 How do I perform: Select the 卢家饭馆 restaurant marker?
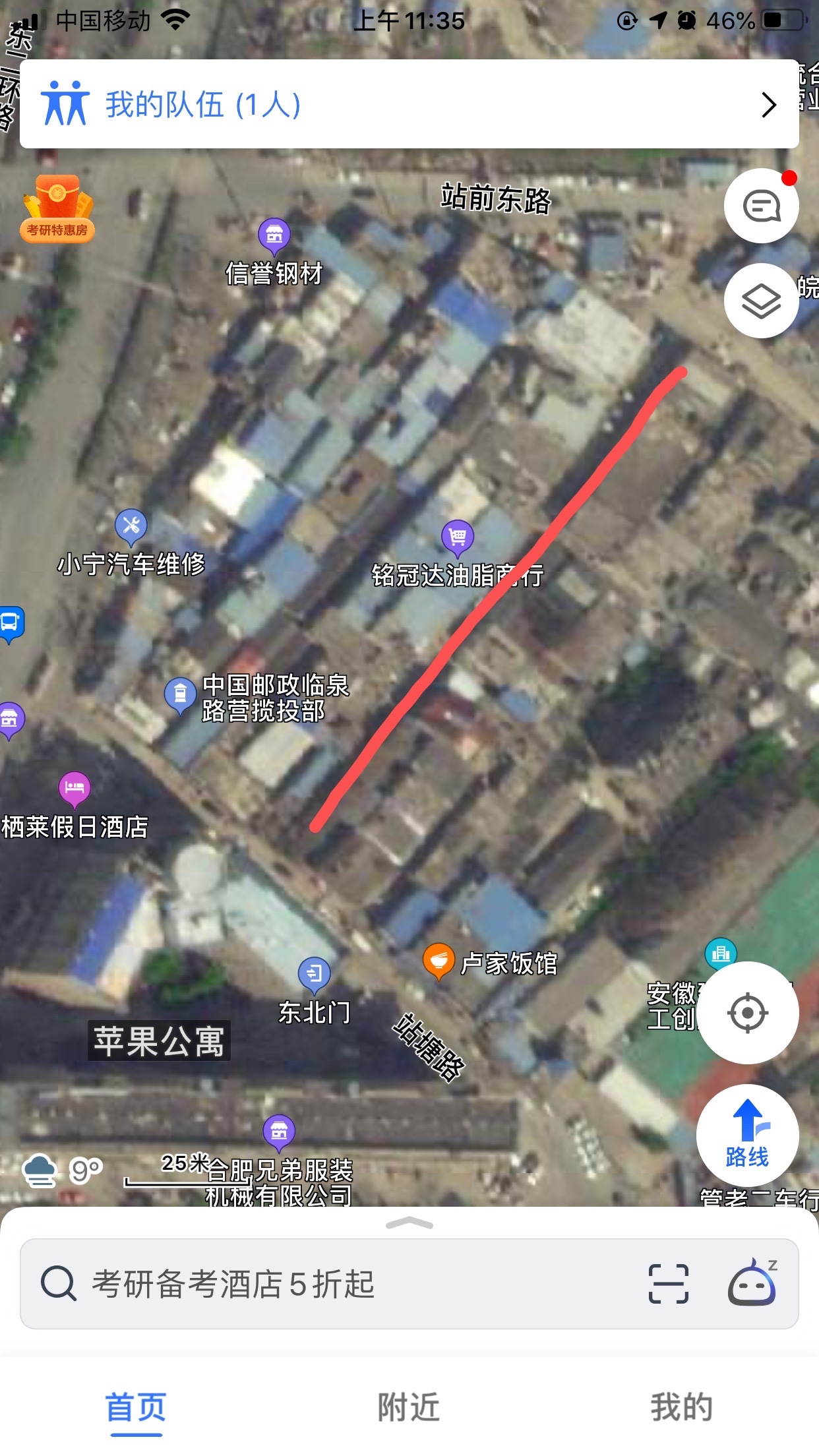pos(439,961)
